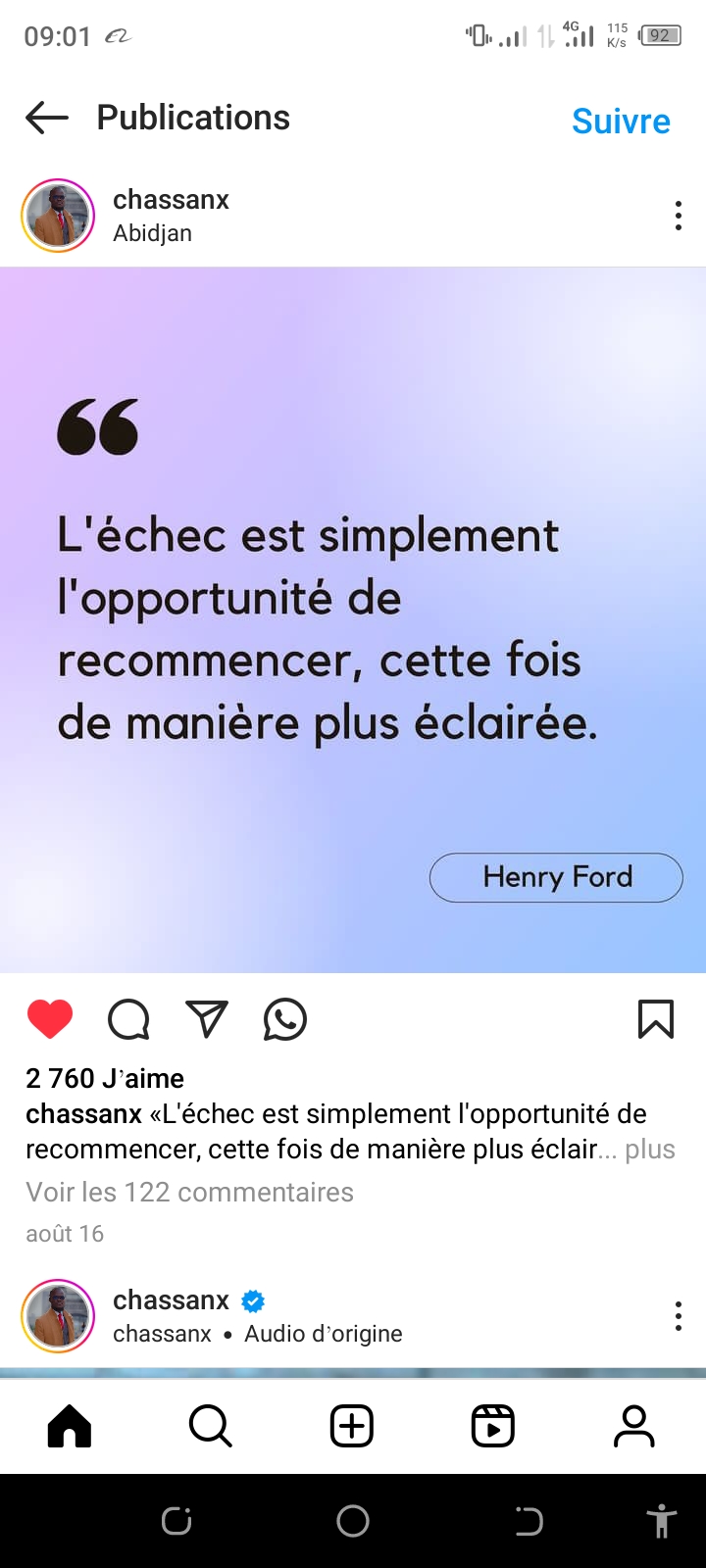Expand the caption with "plus"
706x1568 pixels.
[650, 1150]
